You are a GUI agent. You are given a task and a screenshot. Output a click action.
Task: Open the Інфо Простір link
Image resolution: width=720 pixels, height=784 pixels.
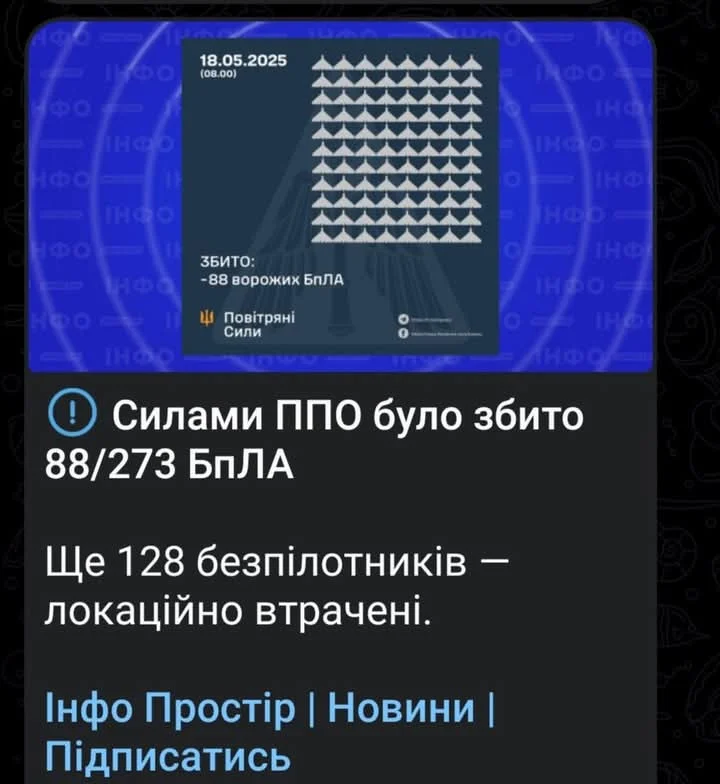pos(170,709)
